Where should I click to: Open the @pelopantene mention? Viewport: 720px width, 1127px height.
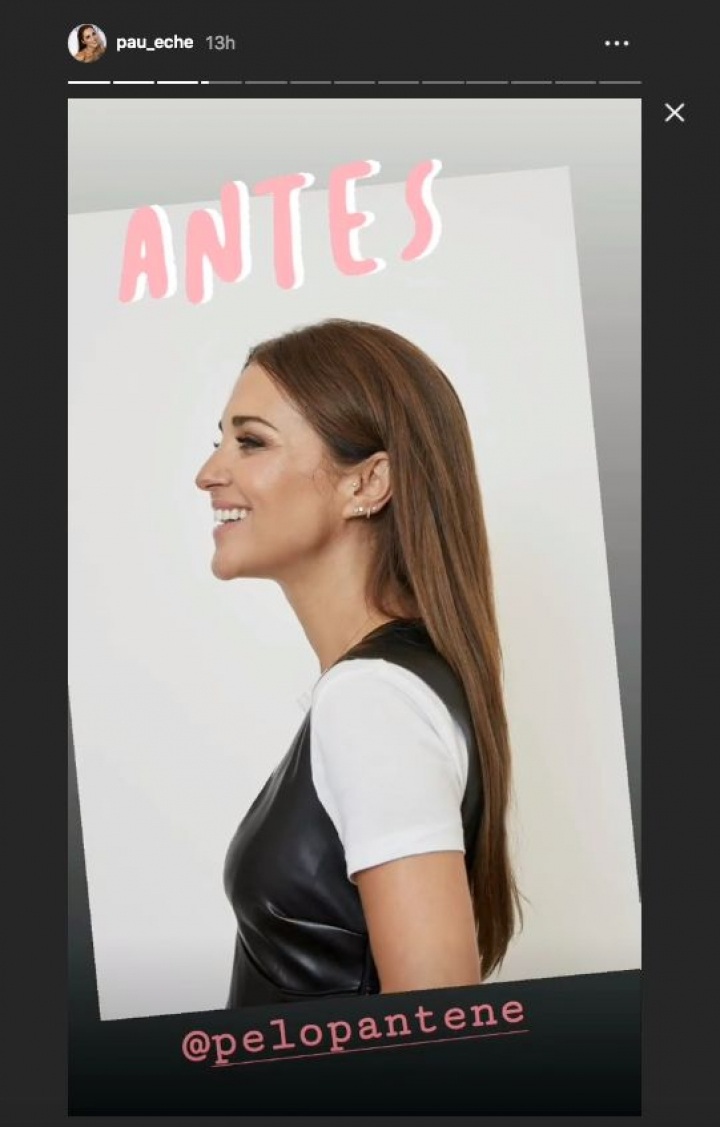(x=354, y=1028)
